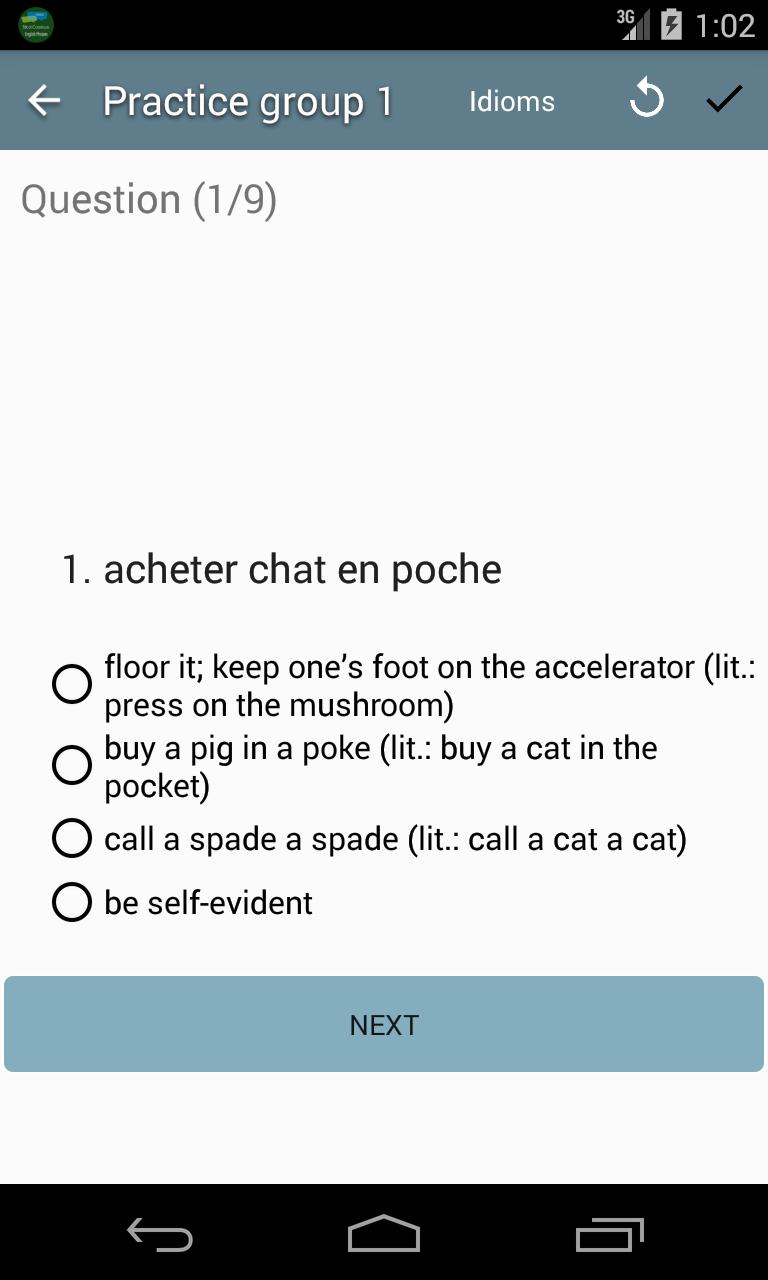Image resolution: width=768 pixels, height=1280 pixels.
Task: Go back using the app bar arrow
Action: (x=44, y=101)
